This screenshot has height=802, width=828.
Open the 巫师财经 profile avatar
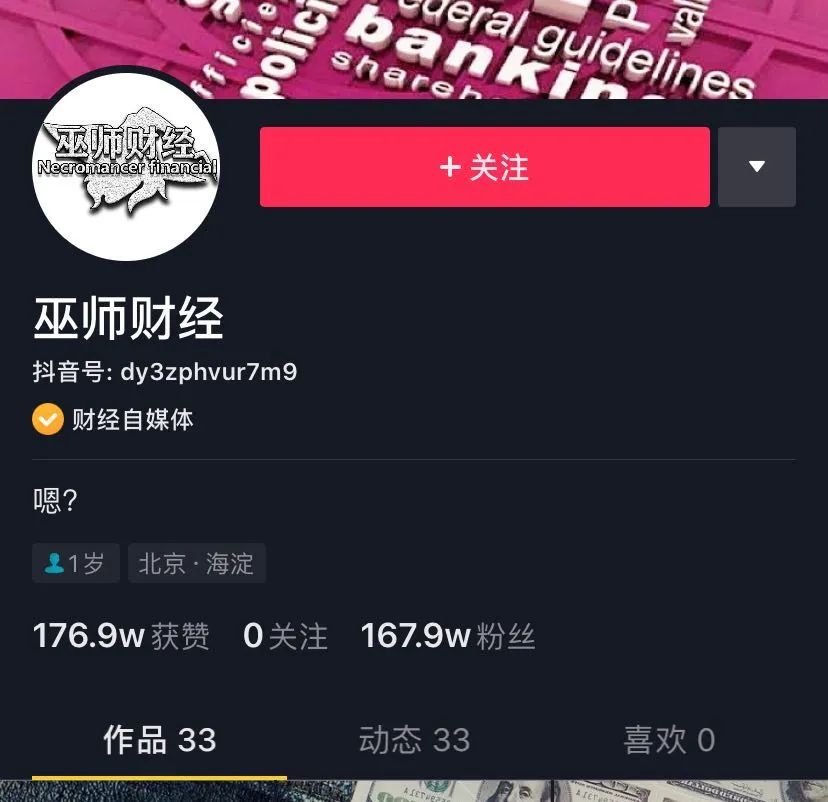click(126, 167)
